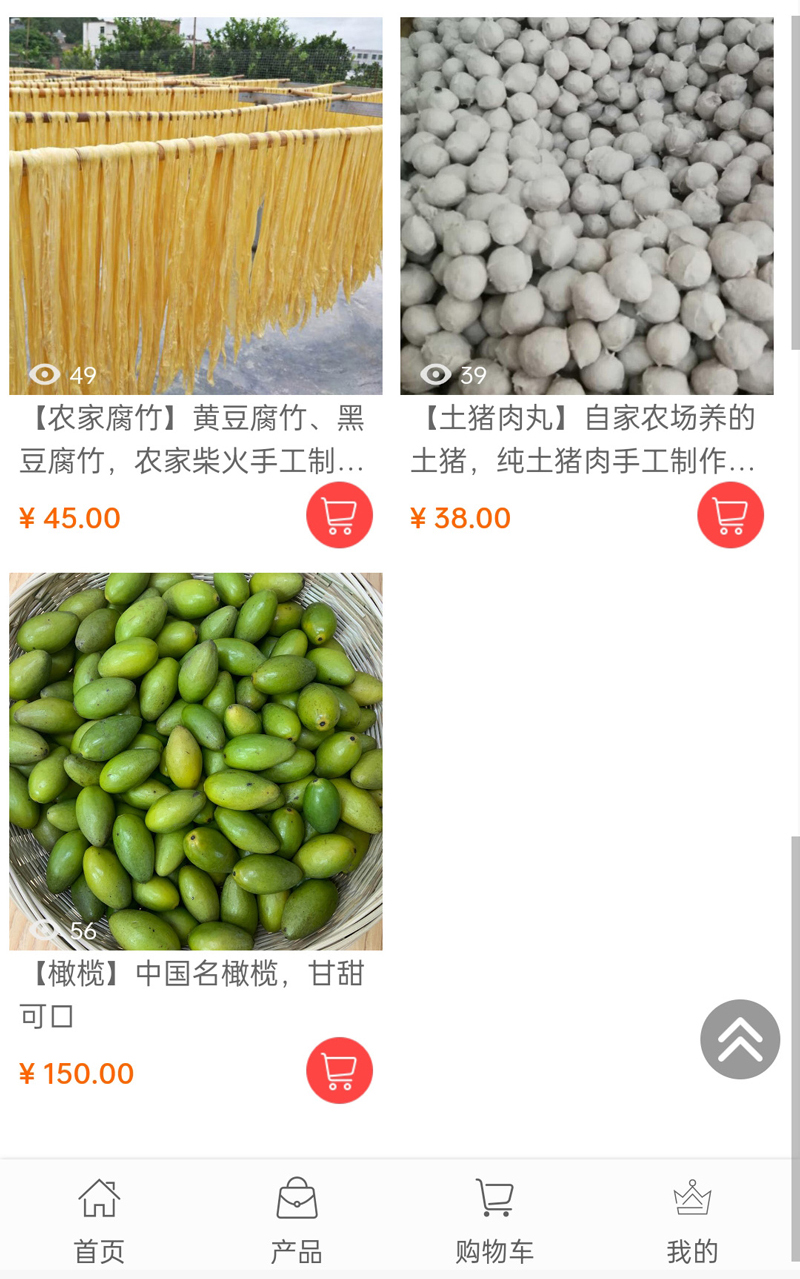This screenshot has height=1279, width=800.
Task: Jump back to the top of the page
Action: (740, 1039)
